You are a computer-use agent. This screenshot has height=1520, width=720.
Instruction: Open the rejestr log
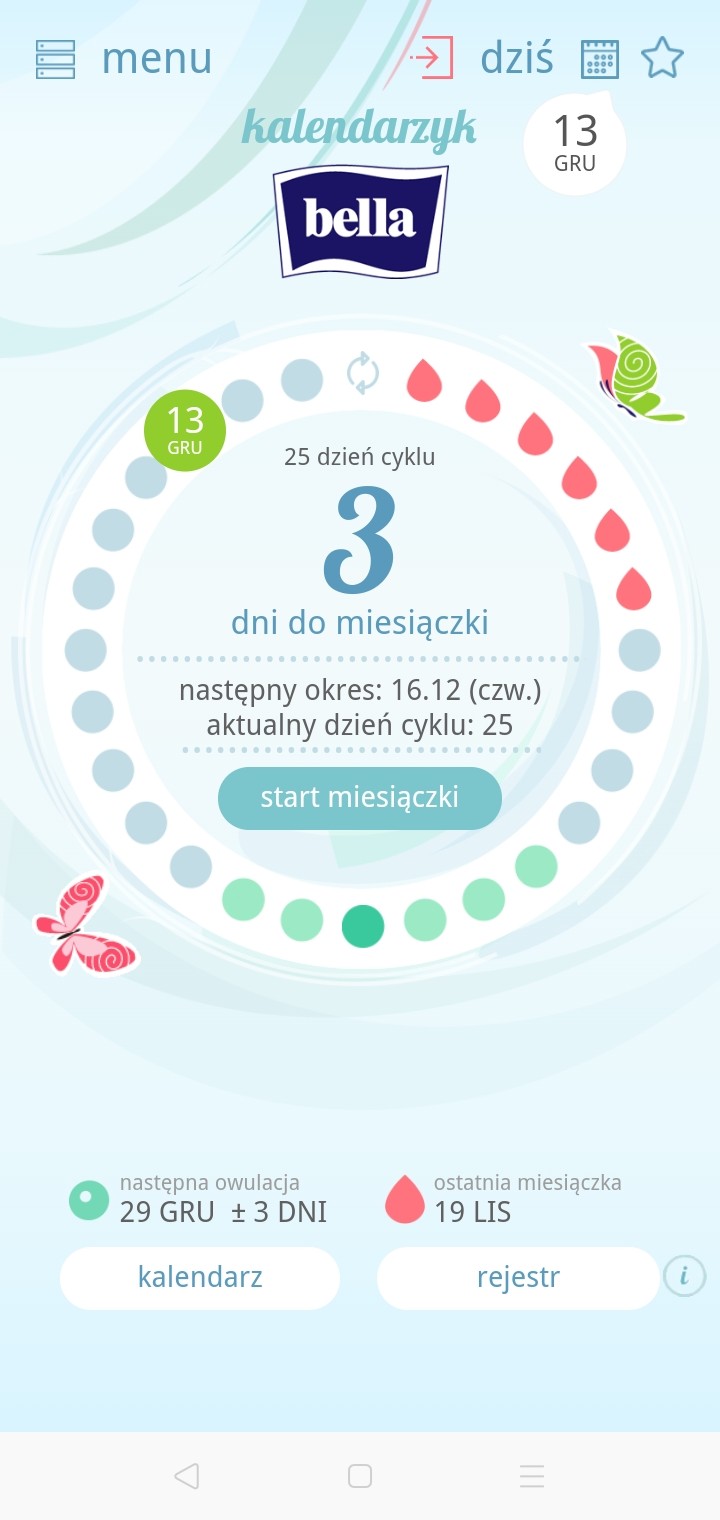click(518, 1277)
